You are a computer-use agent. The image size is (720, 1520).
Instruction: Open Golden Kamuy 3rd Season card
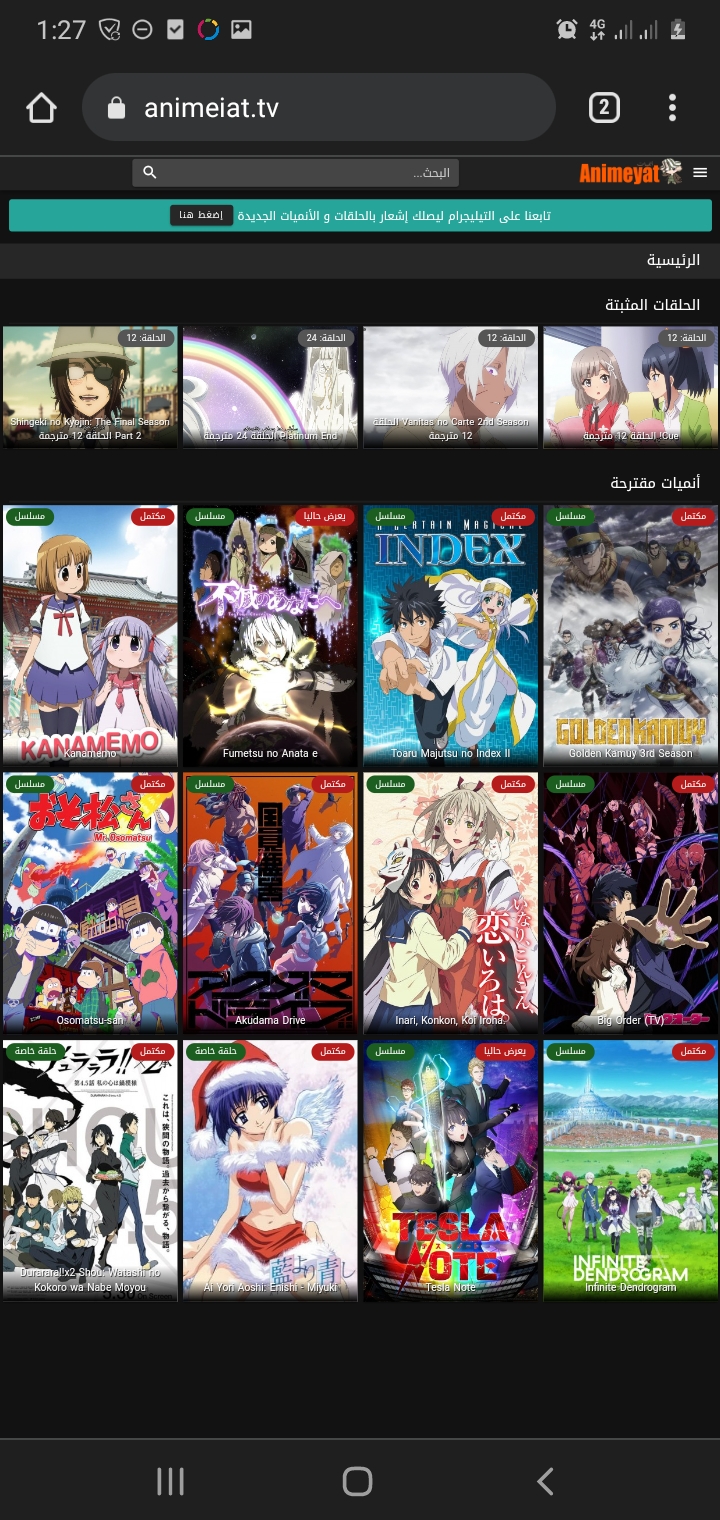point(630,635)
